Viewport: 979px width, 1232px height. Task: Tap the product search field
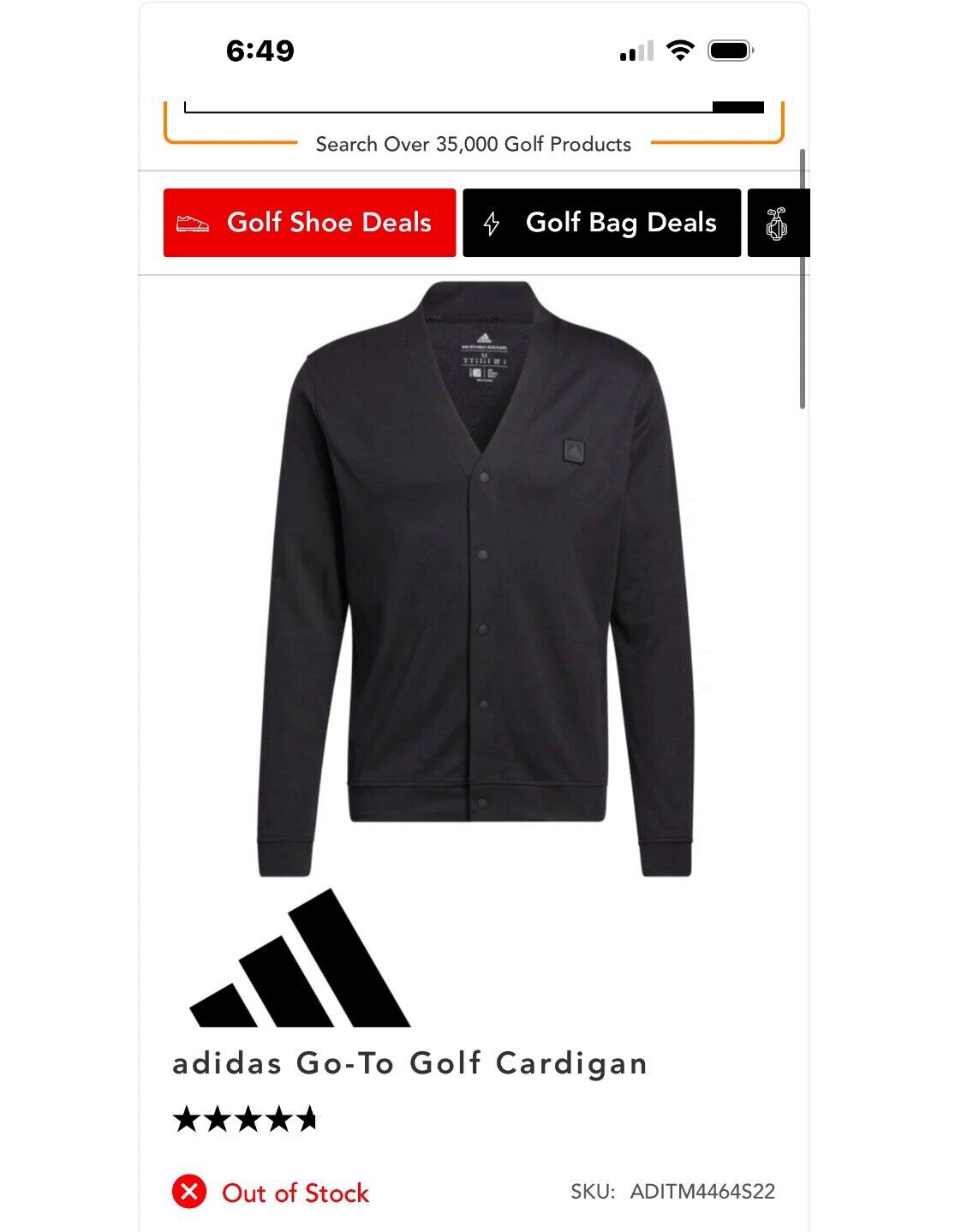(447, 106)
